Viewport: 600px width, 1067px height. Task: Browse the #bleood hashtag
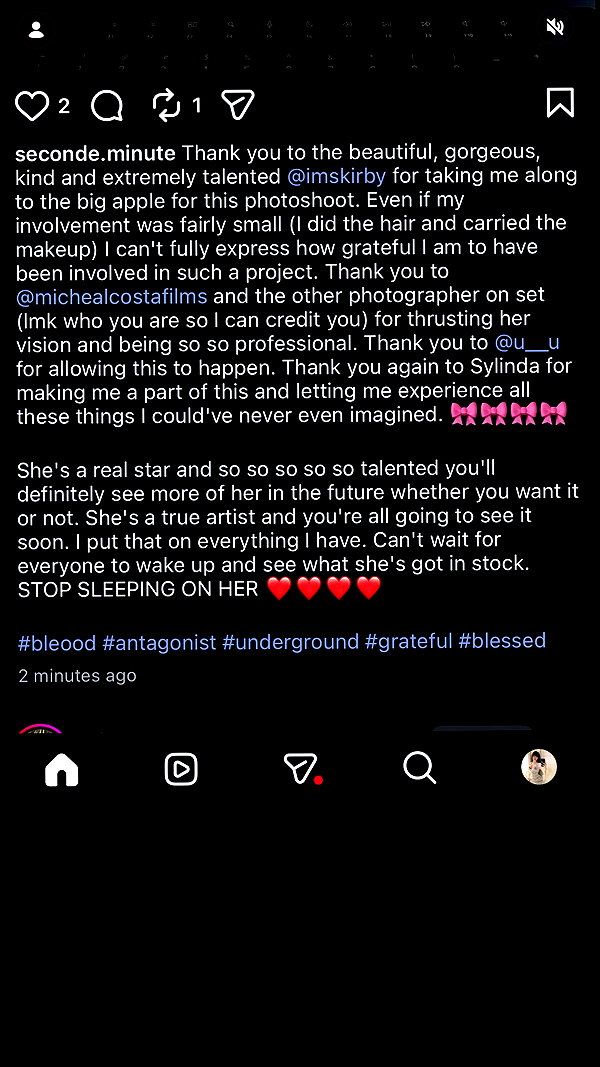(57, 642)
